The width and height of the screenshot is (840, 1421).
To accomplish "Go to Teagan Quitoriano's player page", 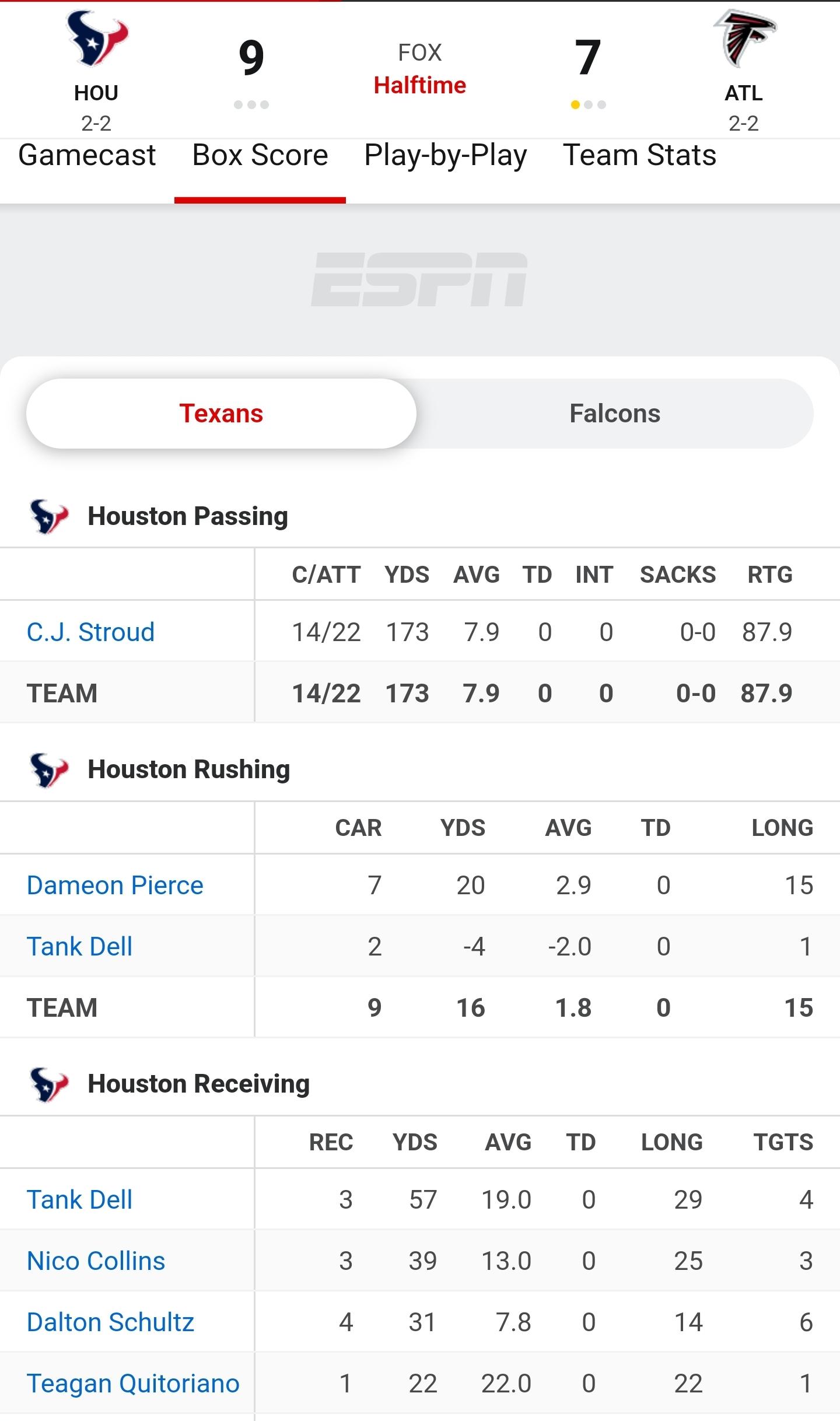I will [133, 1384].
